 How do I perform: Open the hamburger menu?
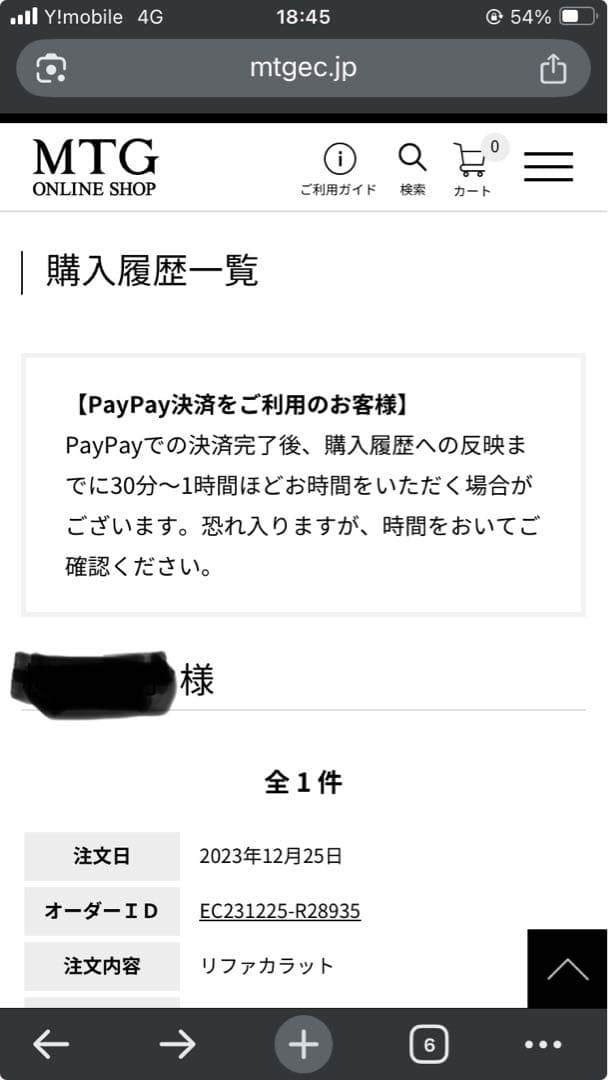(548, 167)
